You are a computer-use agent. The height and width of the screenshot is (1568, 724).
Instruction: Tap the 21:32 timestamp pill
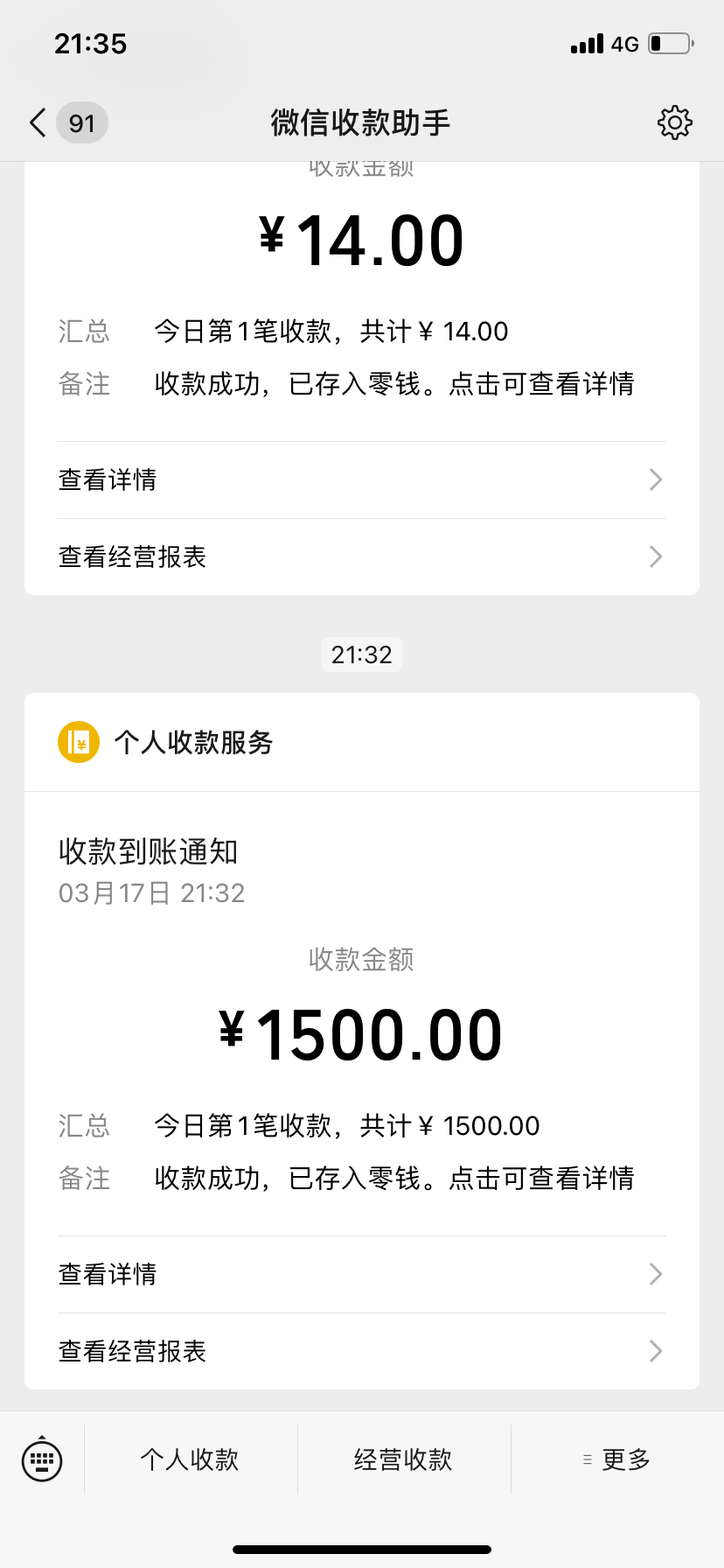361,654
